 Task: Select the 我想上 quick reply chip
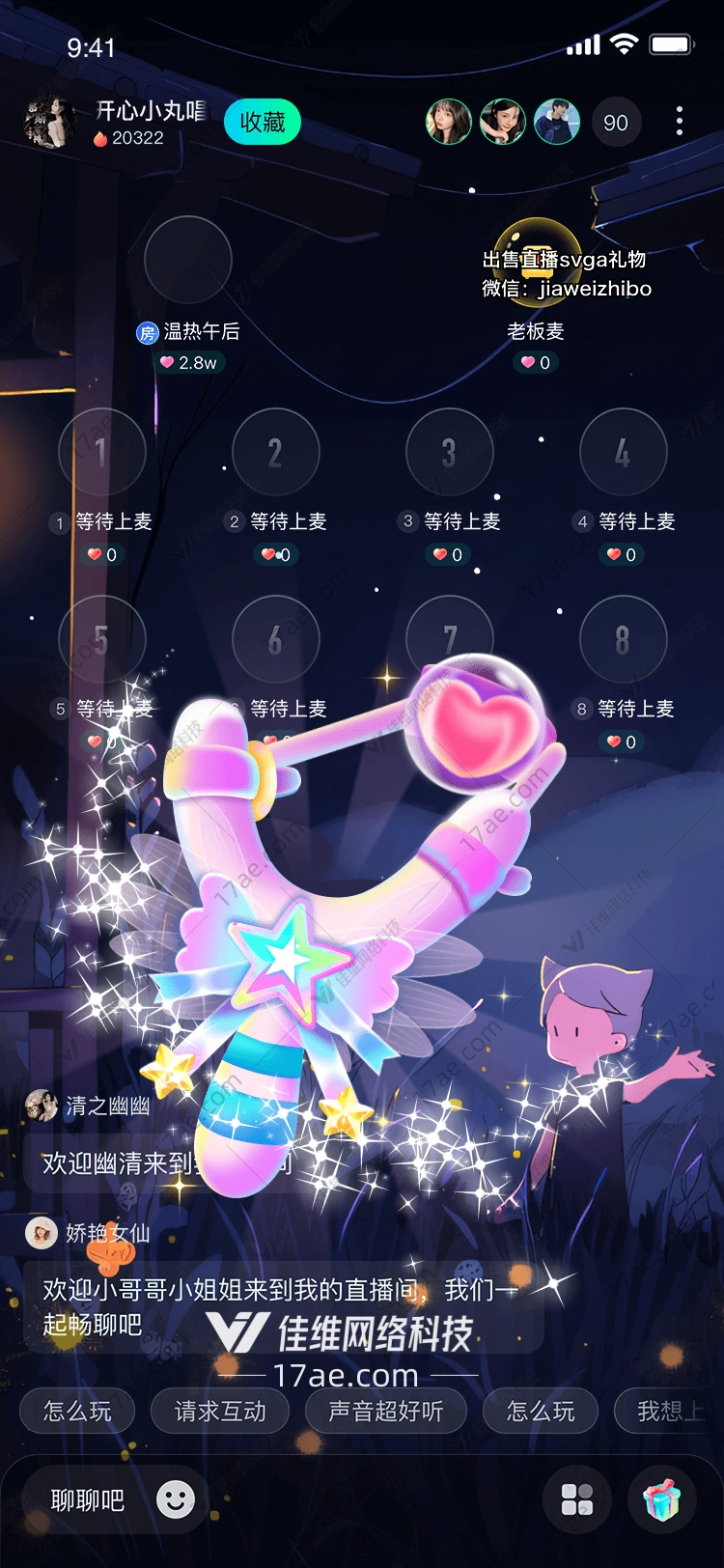[x=668, y=1412]
